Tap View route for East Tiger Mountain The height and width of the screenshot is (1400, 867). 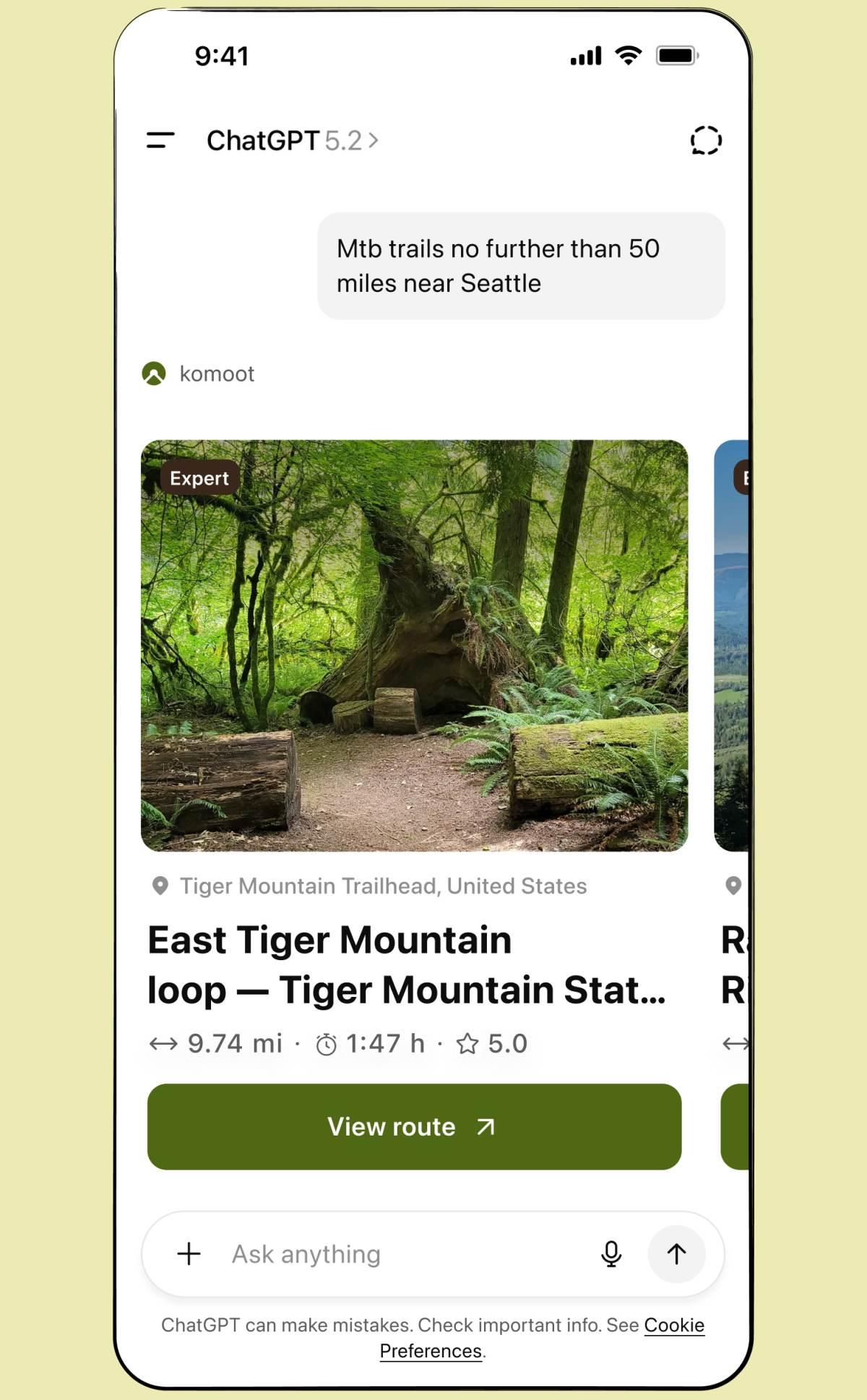[x=414, y=1126]
